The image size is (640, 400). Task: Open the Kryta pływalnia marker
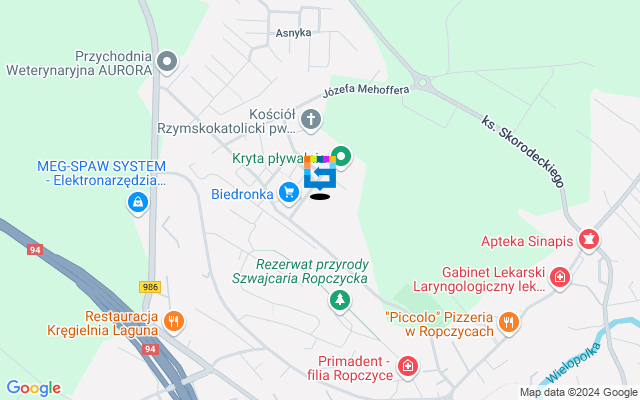point(341,156)
